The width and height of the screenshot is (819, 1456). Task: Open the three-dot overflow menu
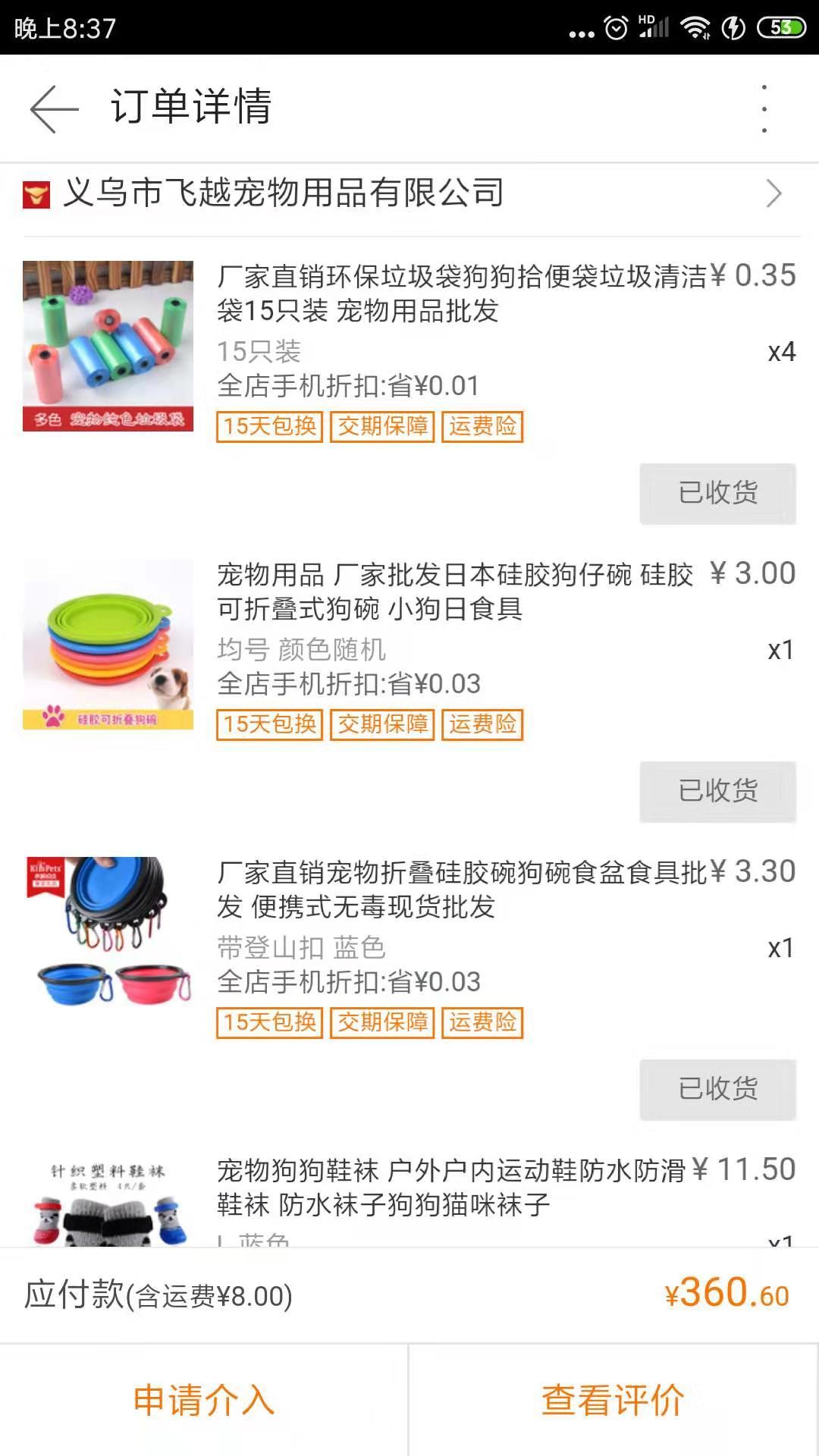coord(764,108)
